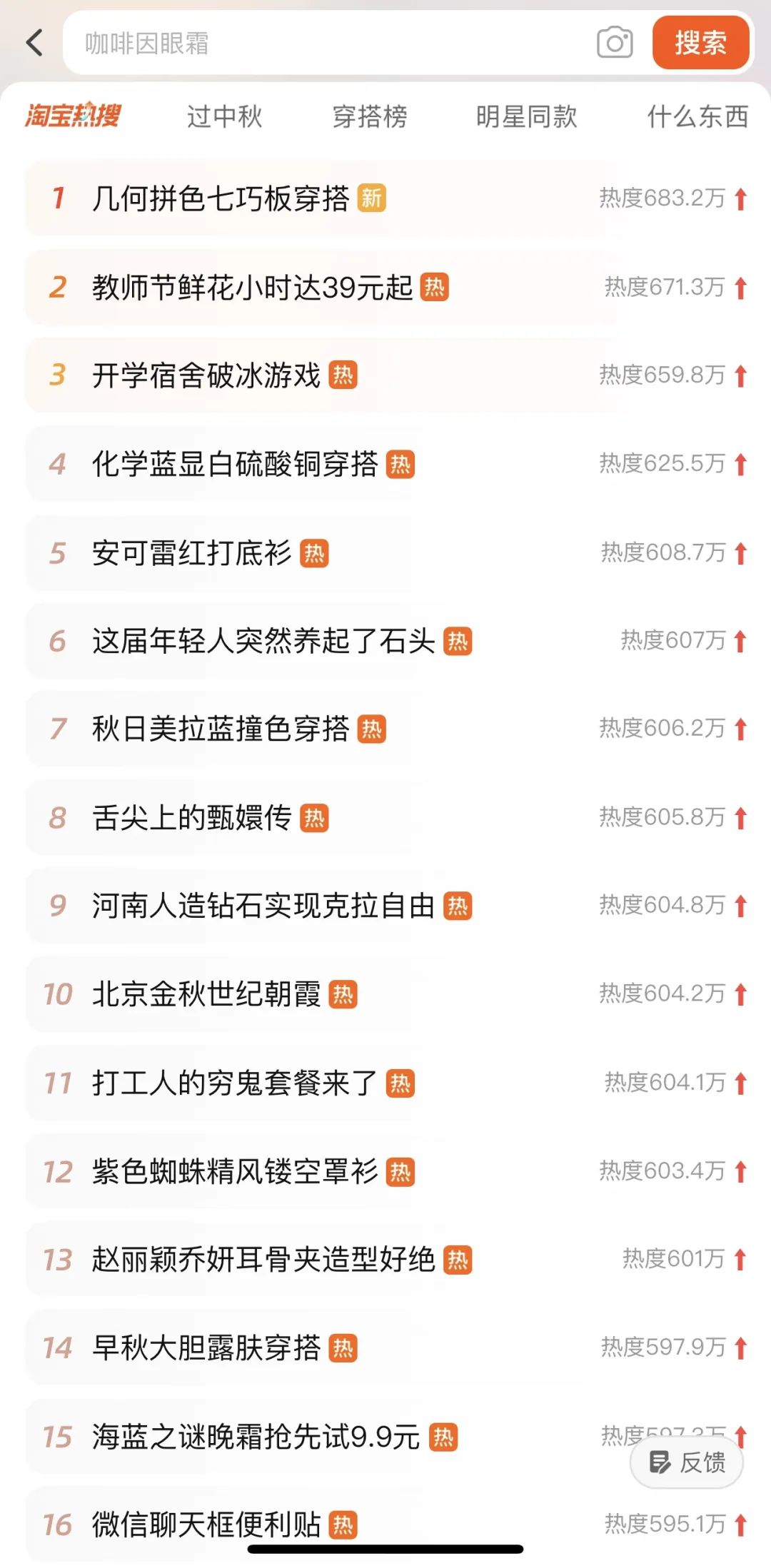Tap 这届年轻人突然养起了石头
The width and height of the screenshot is (771, 1568).
click(x=263, y=641)
